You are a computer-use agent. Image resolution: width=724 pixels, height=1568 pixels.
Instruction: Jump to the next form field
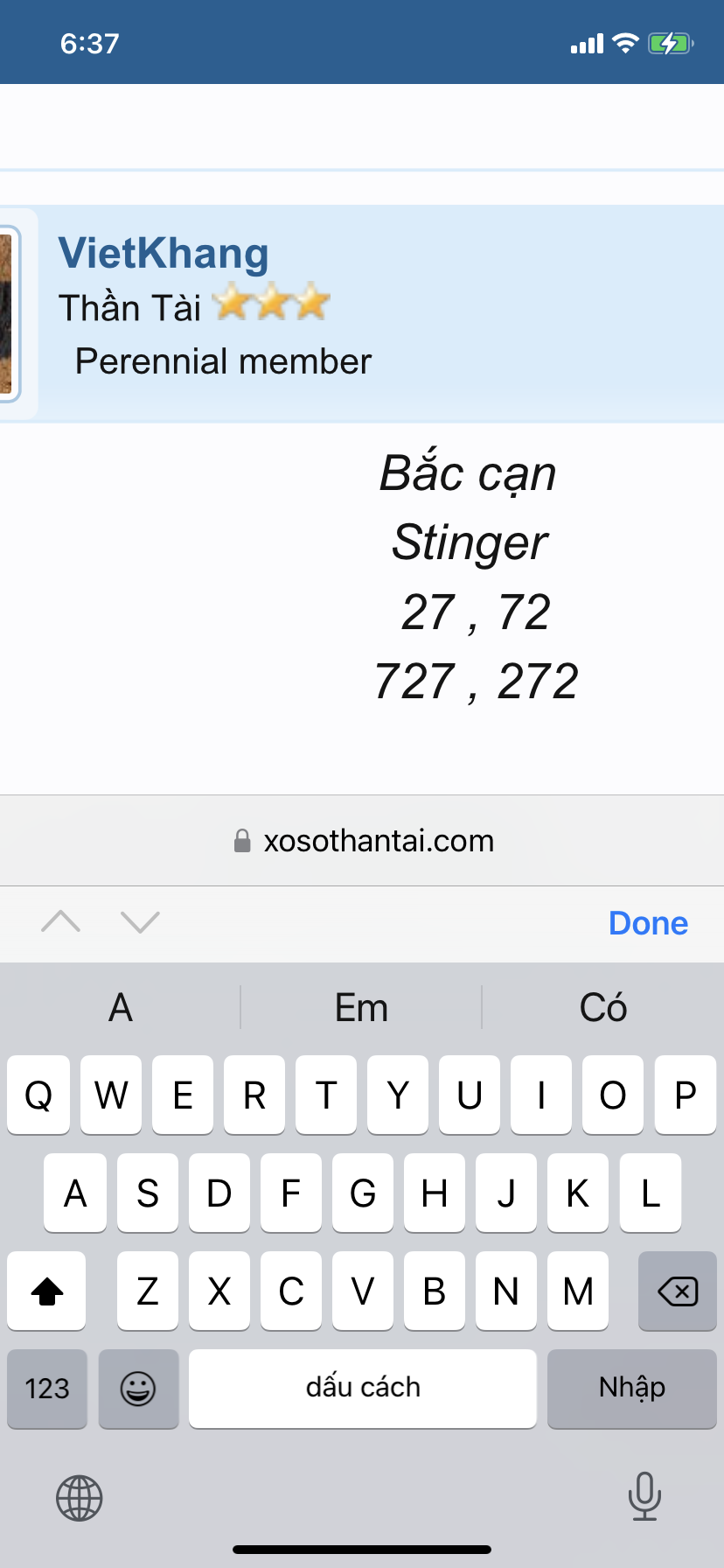[140, 921]
